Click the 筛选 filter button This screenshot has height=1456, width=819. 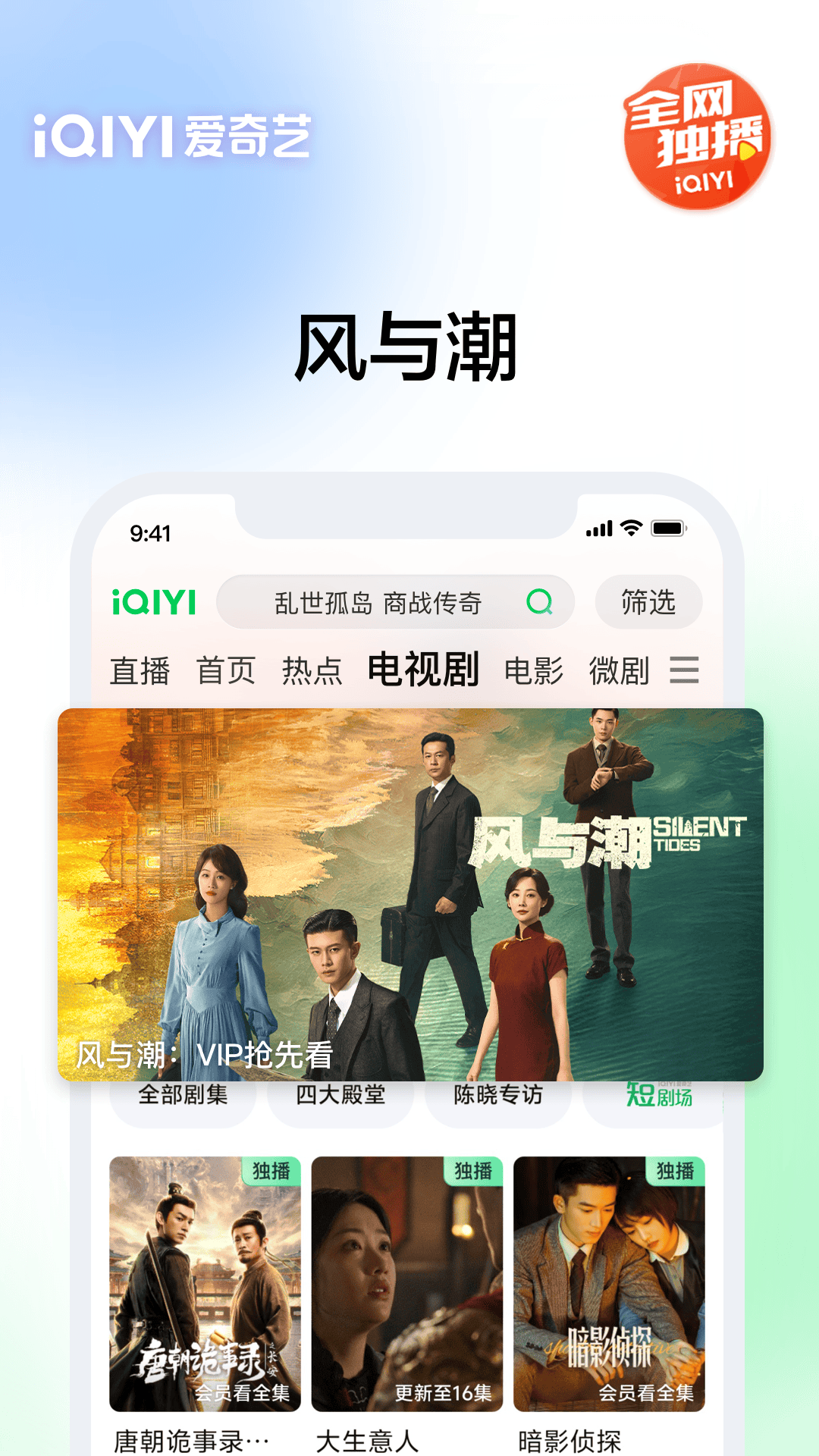648,603
